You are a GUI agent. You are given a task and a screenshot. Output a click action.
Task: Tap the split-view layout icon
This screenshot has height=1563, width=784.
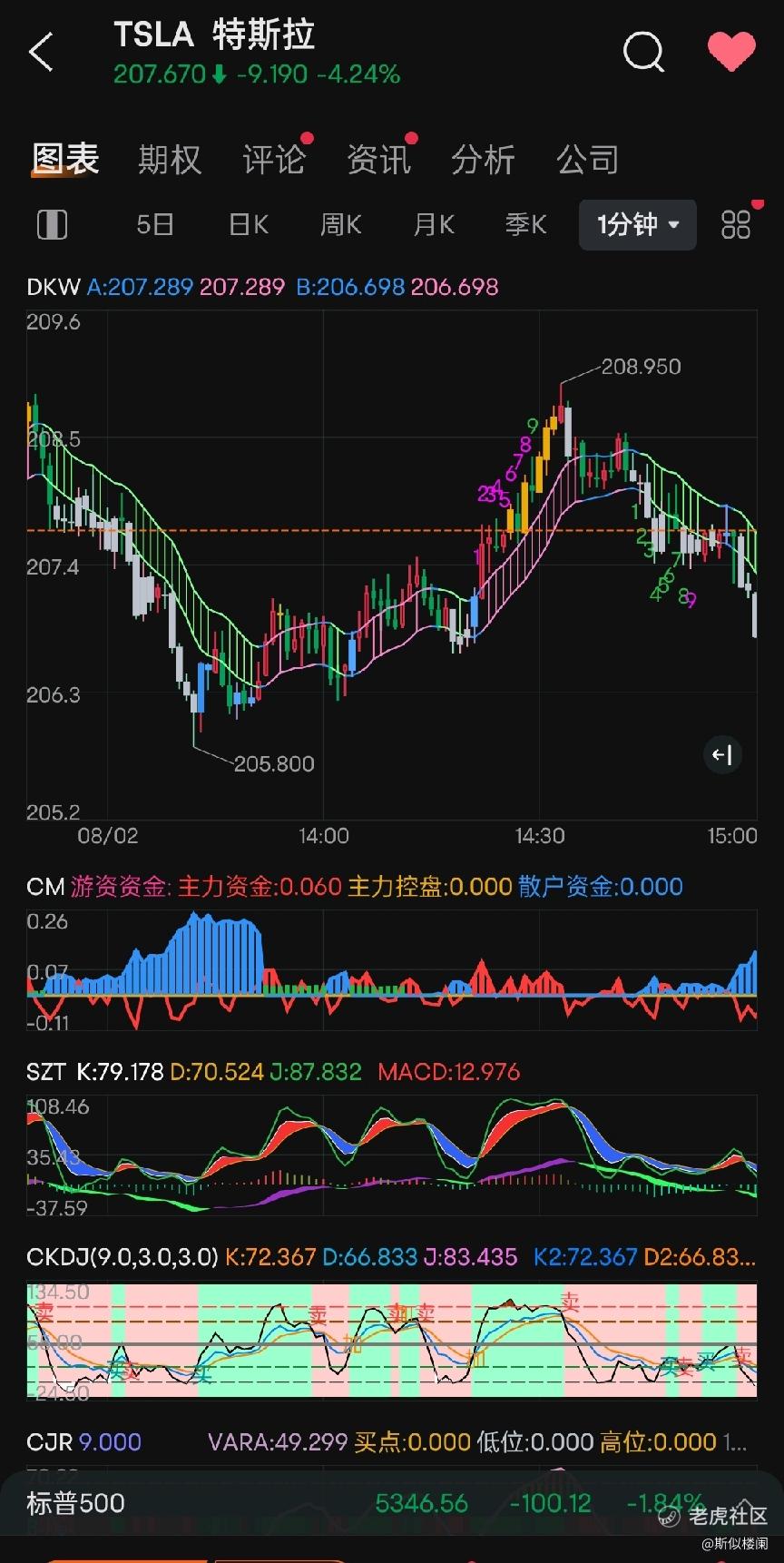click(52, 224)
